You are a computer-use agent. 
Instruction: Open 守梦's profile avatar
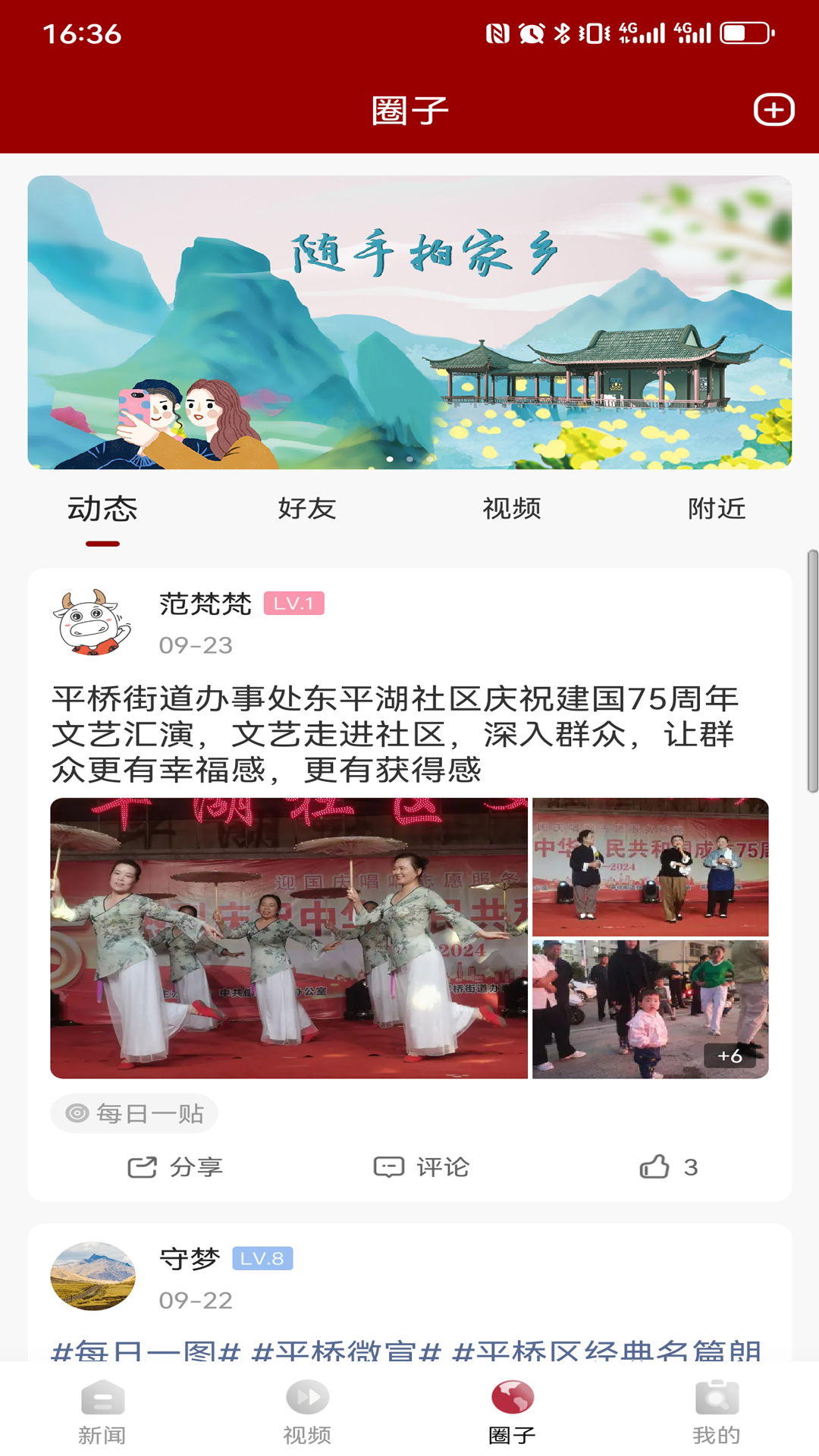coord(93,1276)
